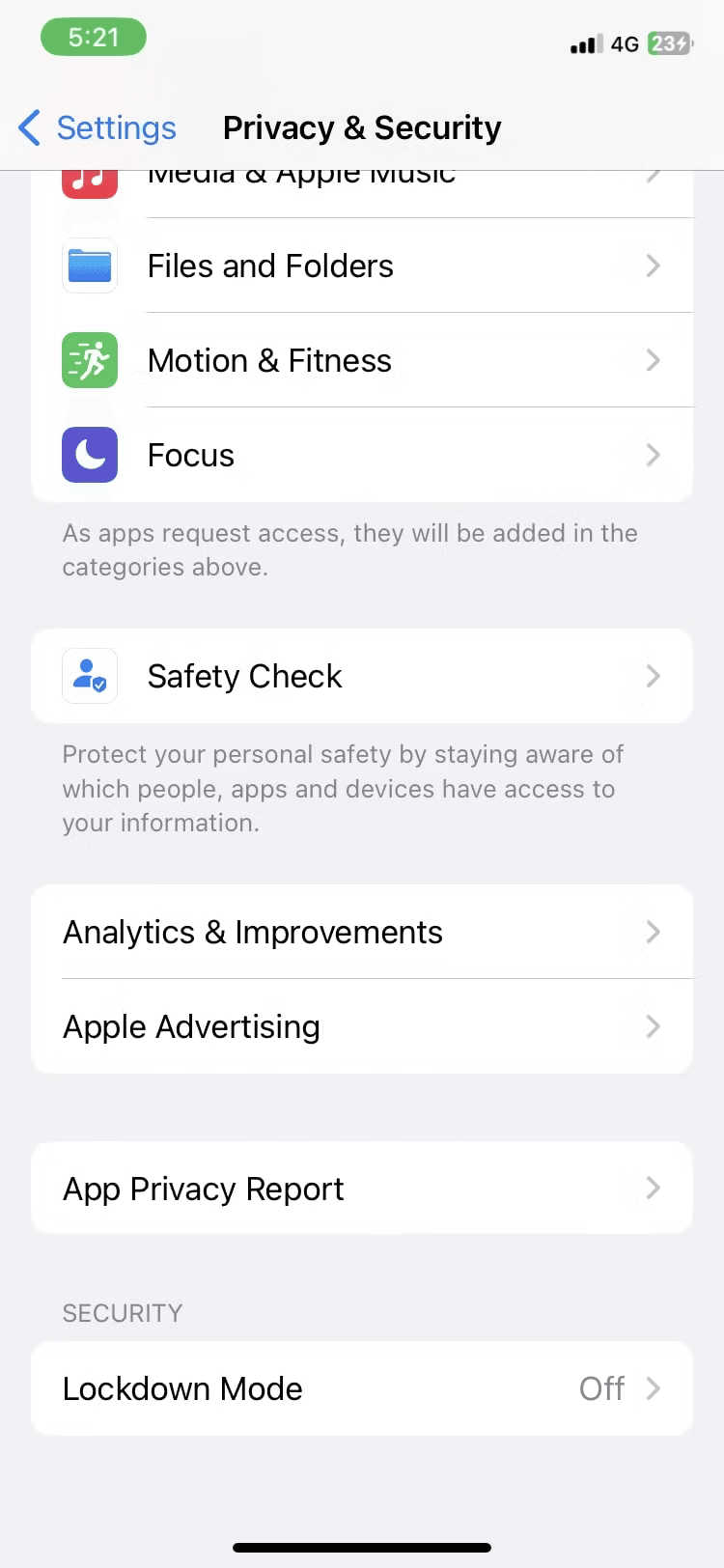Open Focus privacy settings
Image resolution: width=724 pixels, height=1568 pixels.
[x=362, y=455]
